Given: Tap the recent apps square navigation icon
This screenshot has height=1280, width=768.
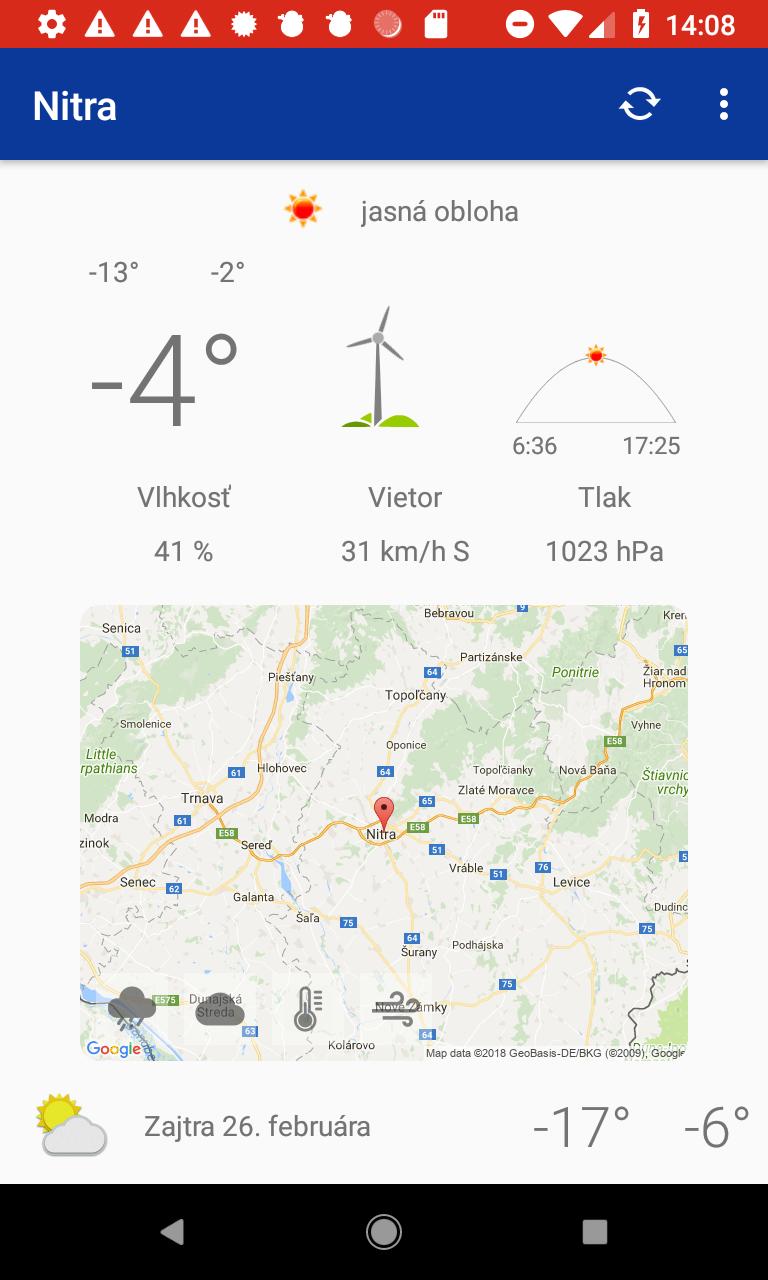Looking at the screenshot, I should (594, 1232).
